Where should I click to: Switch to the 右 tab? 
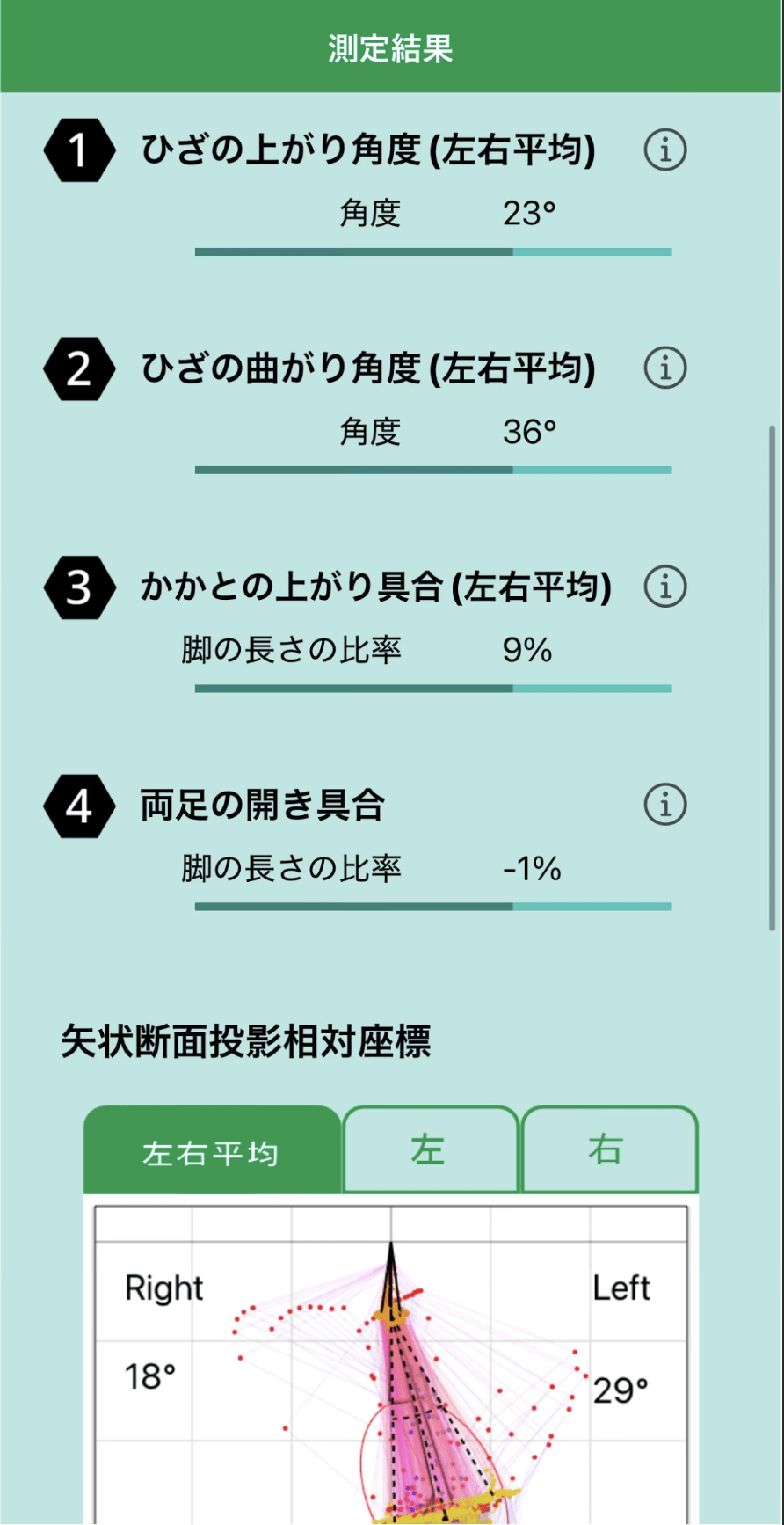coord(607,1150)
